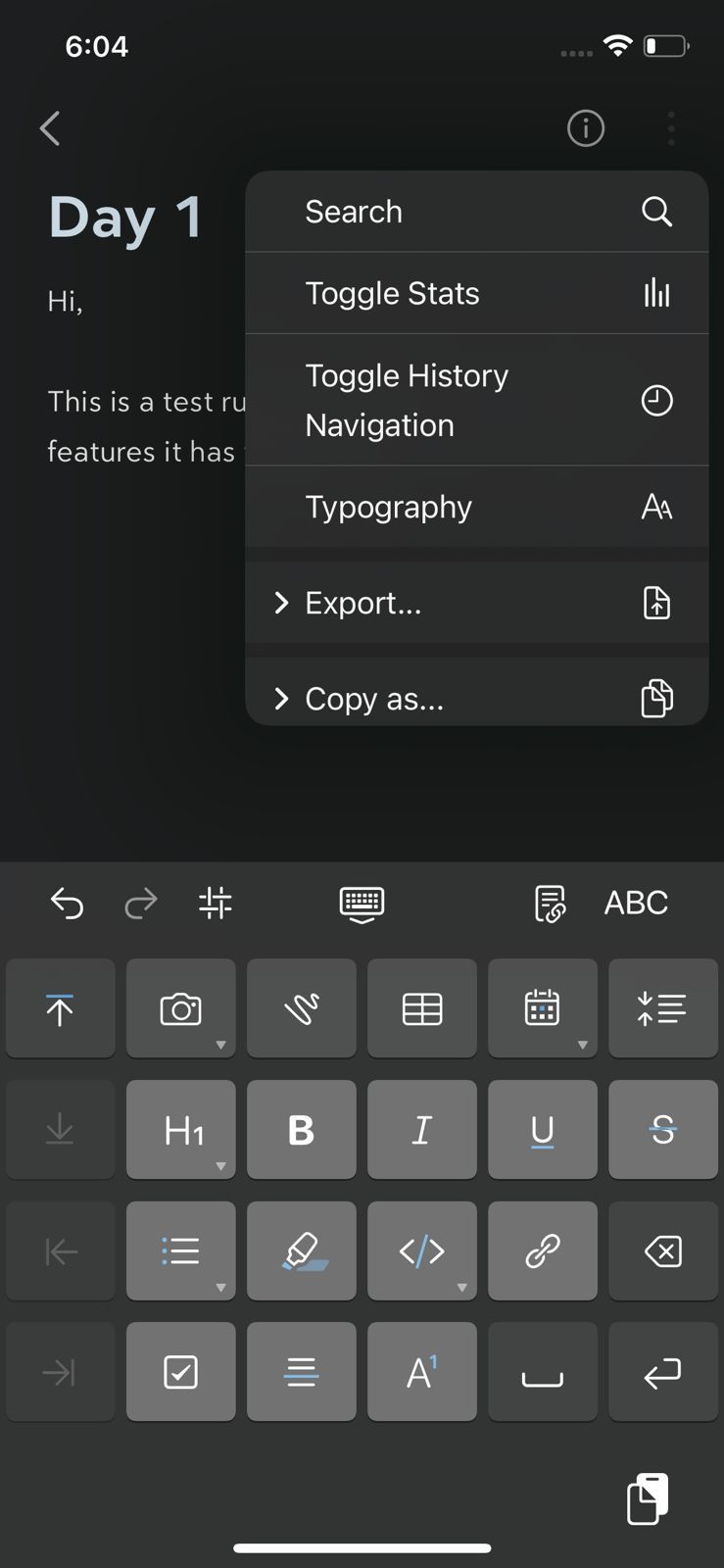Toggle bold formatting
Image resolution: width=724 pixels, height=1568 pixels.
[302, 1129]
